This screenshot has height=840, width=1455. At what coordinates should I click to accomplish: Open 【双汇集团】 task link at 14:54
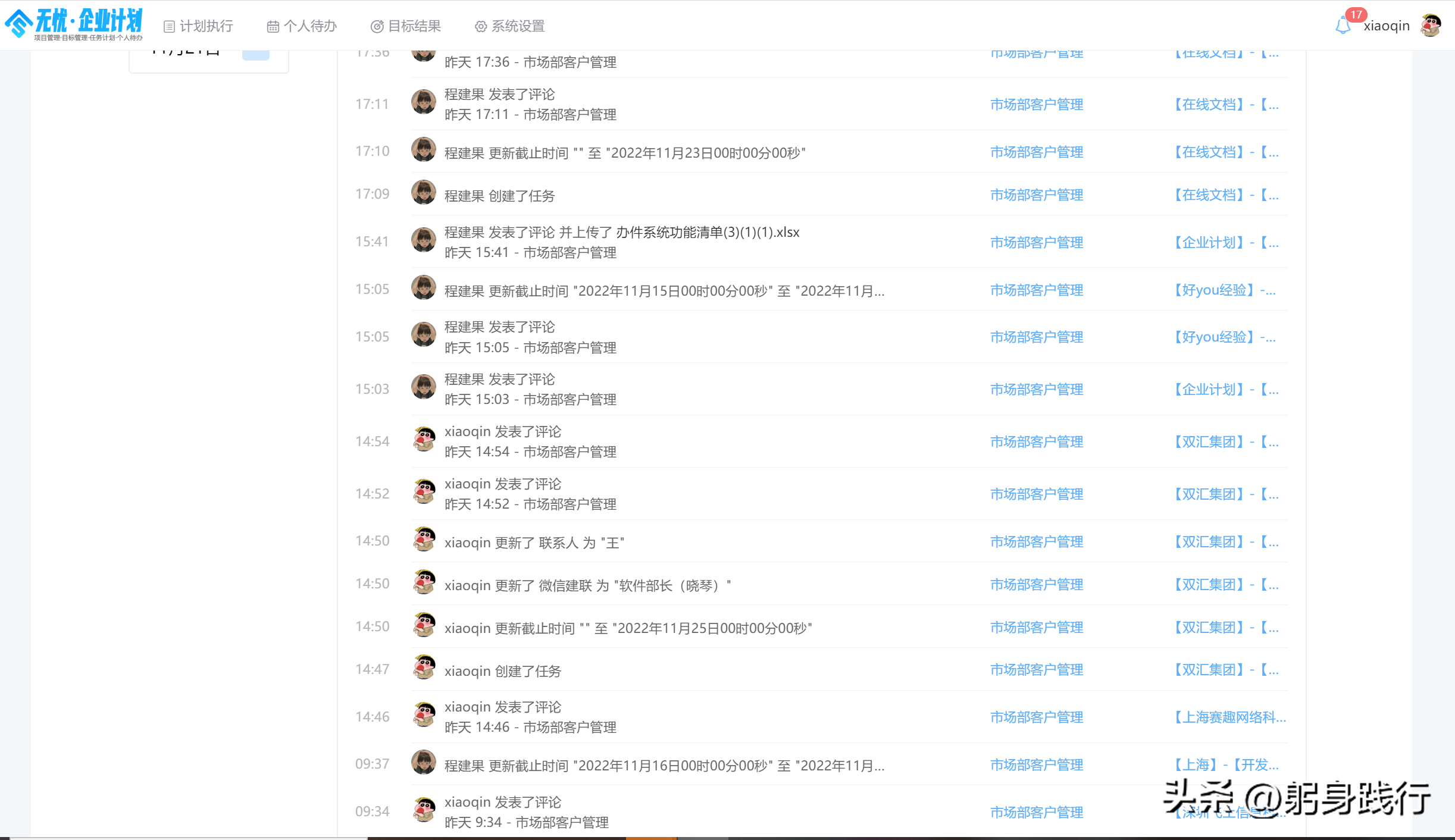(x=1225, y=442)
